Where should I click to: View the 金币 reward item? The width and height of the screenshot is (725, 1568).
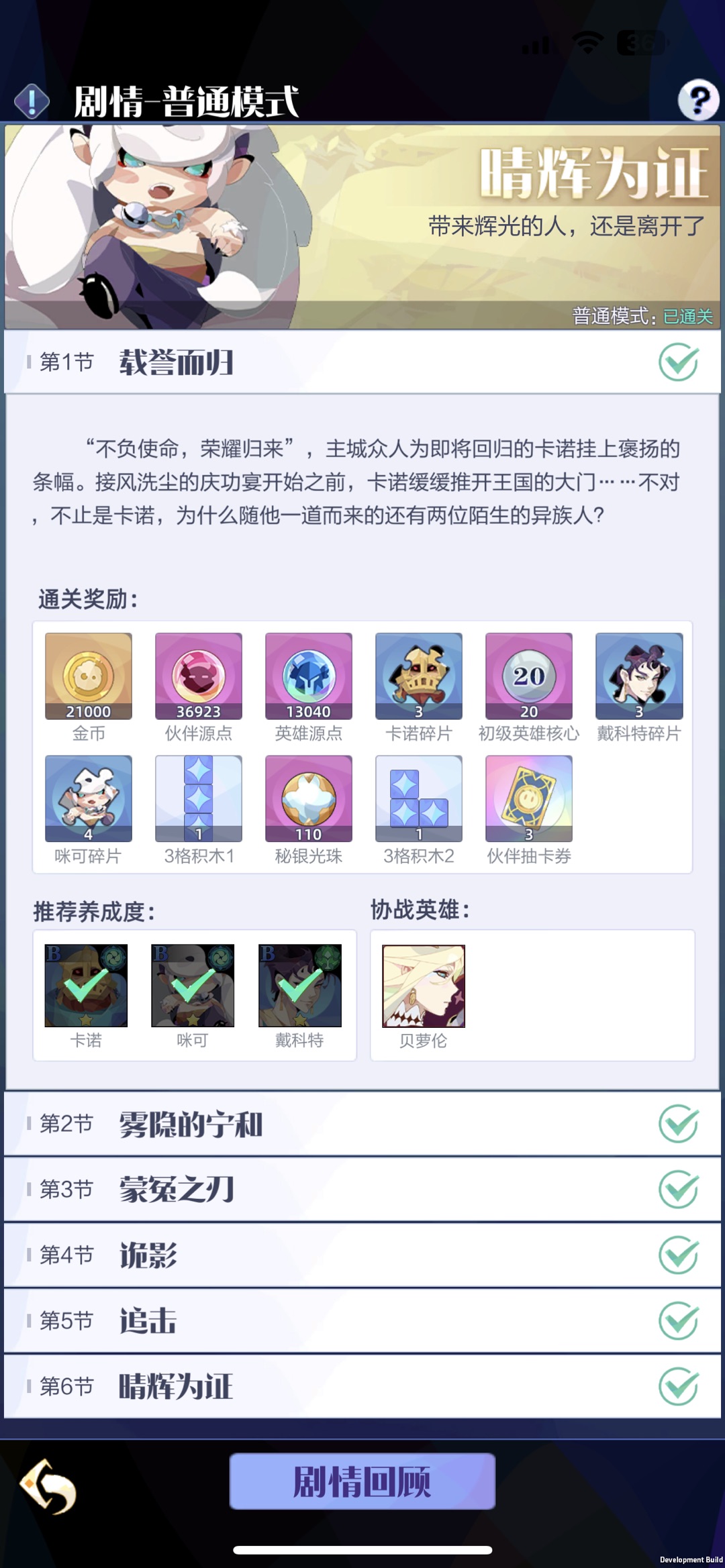point(89,676)
